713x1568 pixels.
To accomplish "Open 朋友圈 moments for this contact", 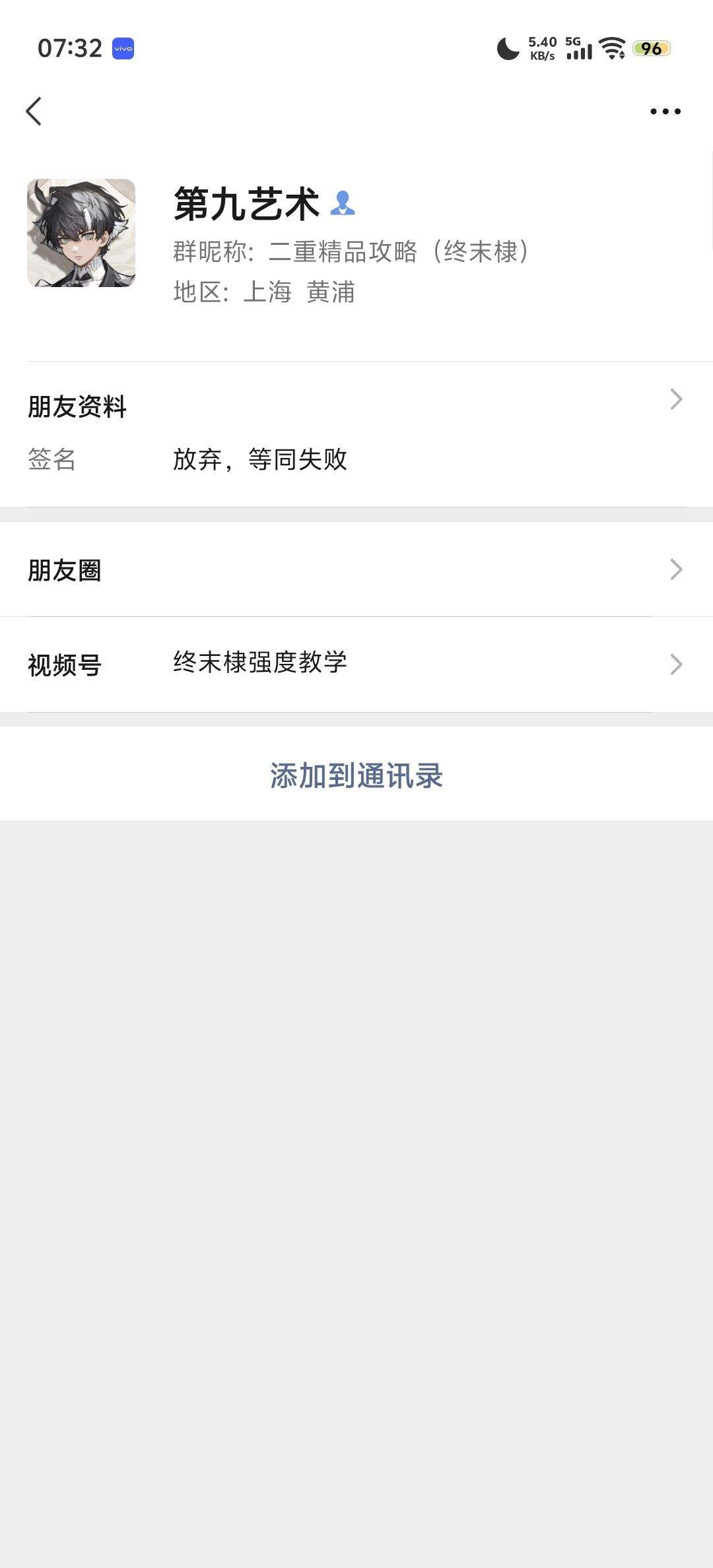I will (356, 570).
